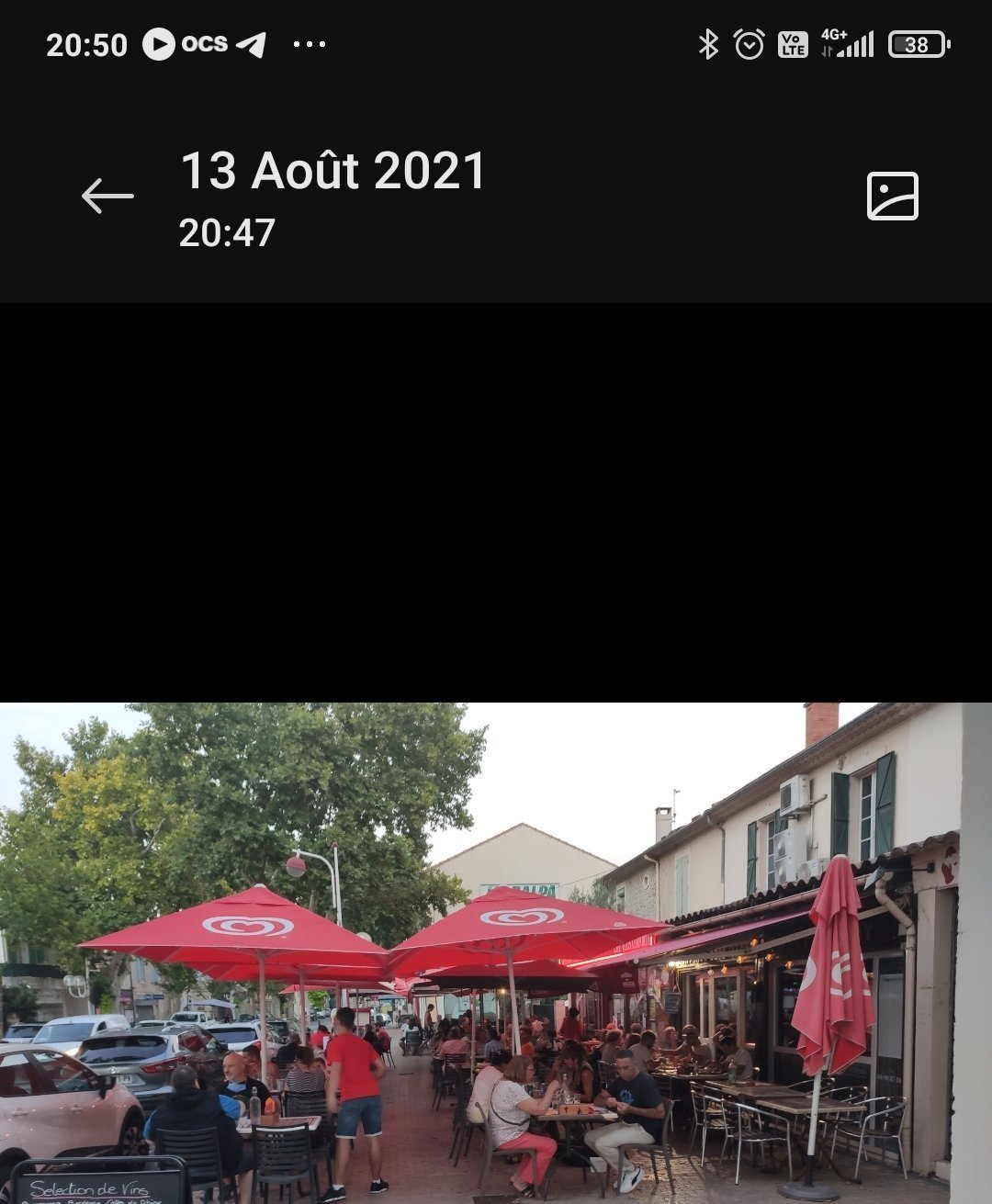This screenshot has height=1204, width=992.
Task: Tap the restaurant terrace photo
Action: [496, 953]
